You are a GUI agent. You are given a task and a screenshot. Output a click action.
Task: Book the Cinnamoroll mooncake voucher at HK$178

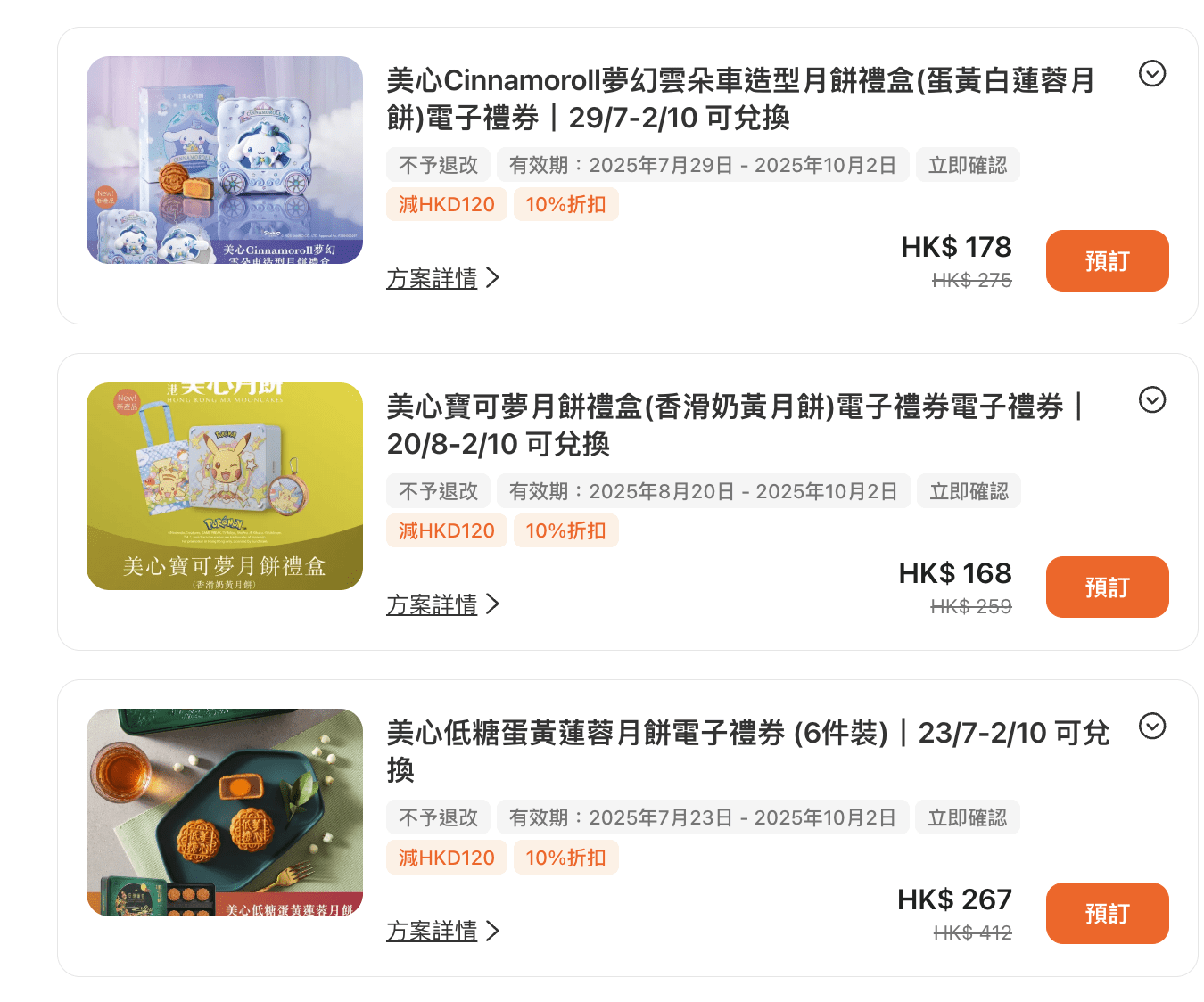coord(1107,261)
